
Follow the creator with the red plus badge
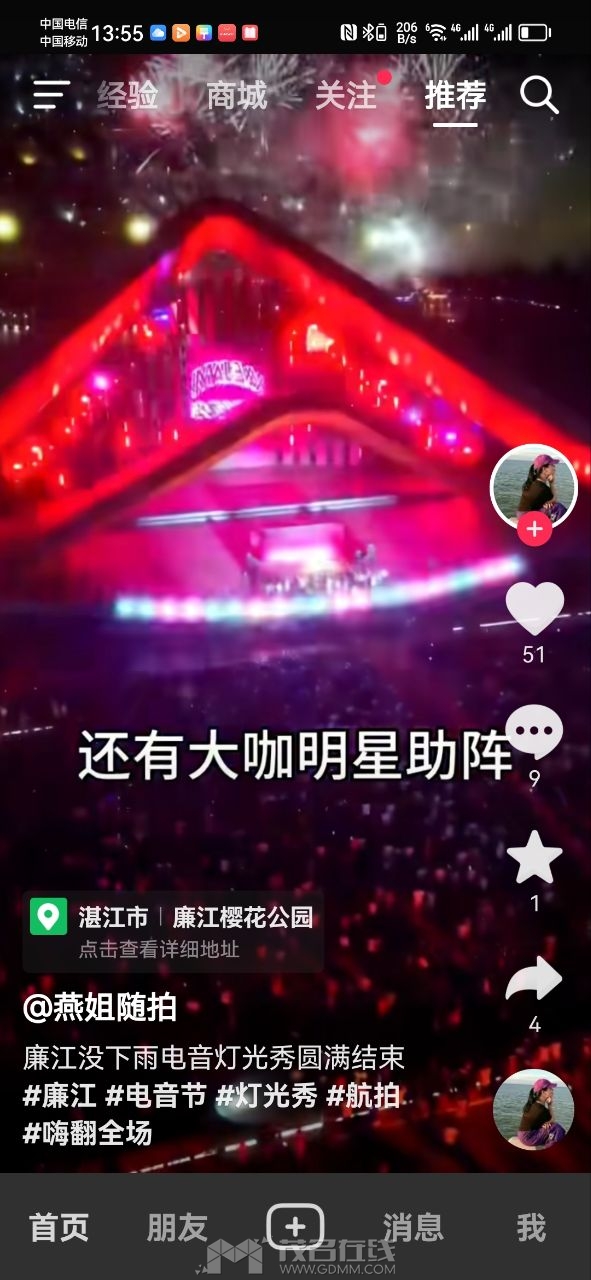pyautogui.click(x=534, y=529)
